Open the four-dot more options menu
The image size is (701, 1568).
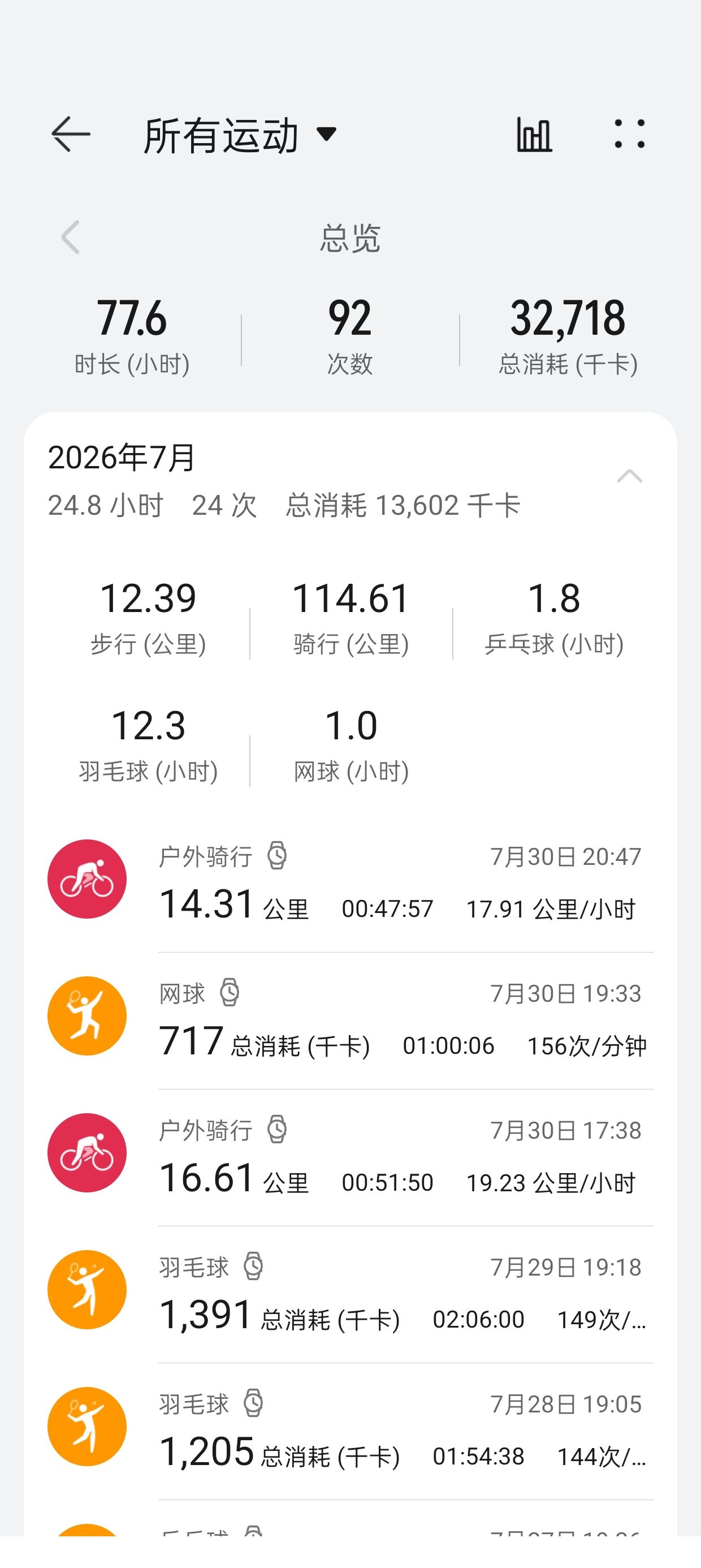click(629, 134)
